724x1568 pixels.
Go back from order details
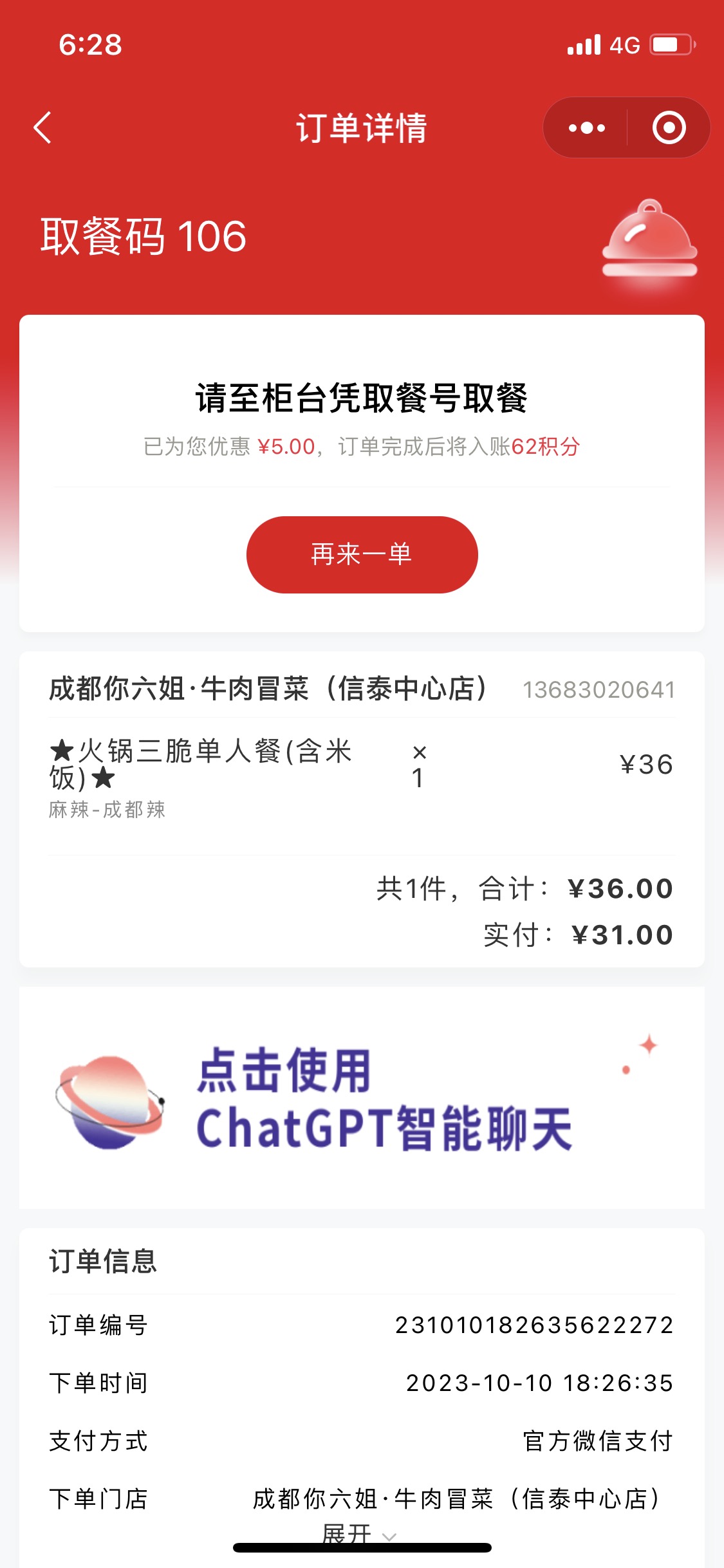click(42, 127)
